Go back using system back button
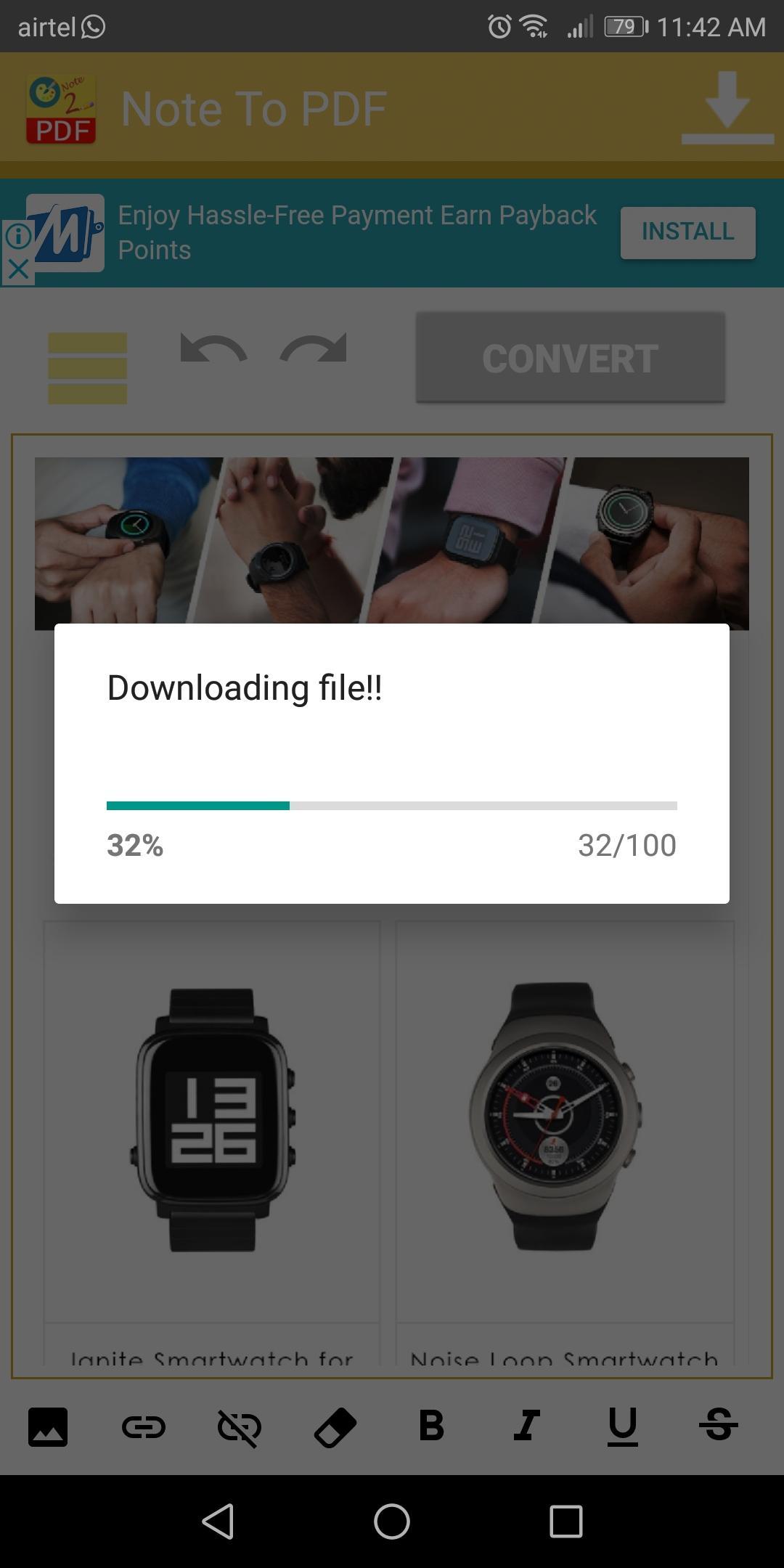The image size is (784, 1568). [218, 1521]
